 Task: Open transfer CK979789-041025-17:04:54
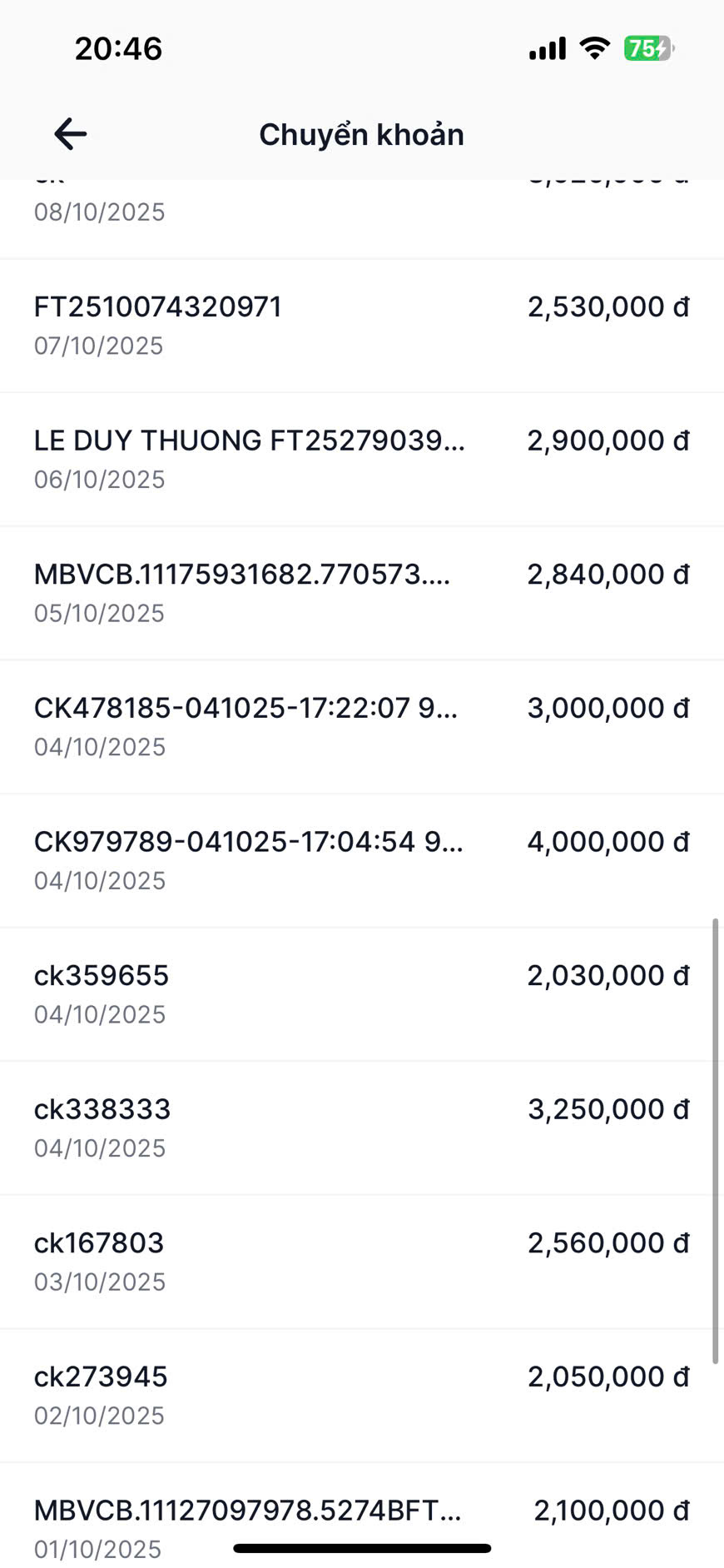tap(361, 859)
